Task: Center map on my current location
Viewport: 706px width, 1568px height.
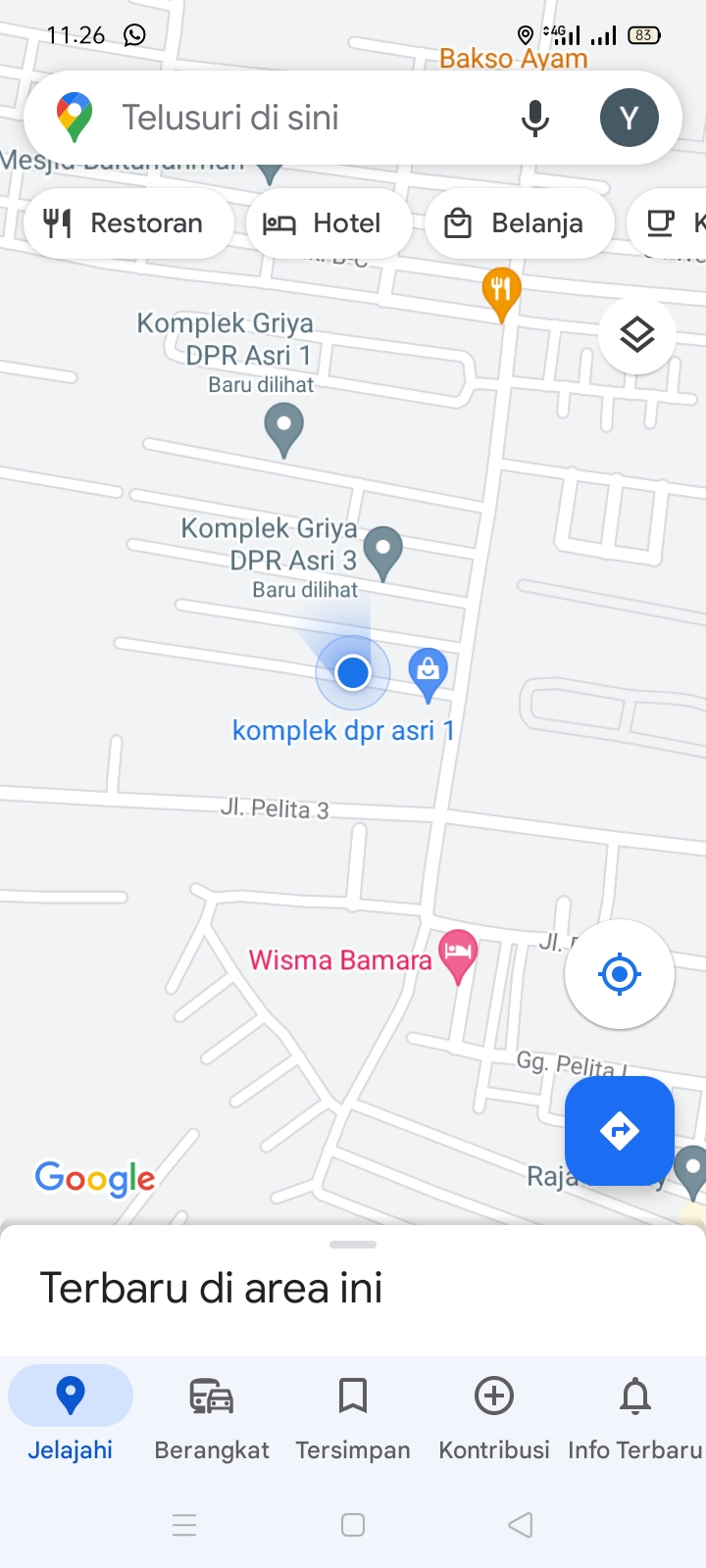Action: click(619, 974)
